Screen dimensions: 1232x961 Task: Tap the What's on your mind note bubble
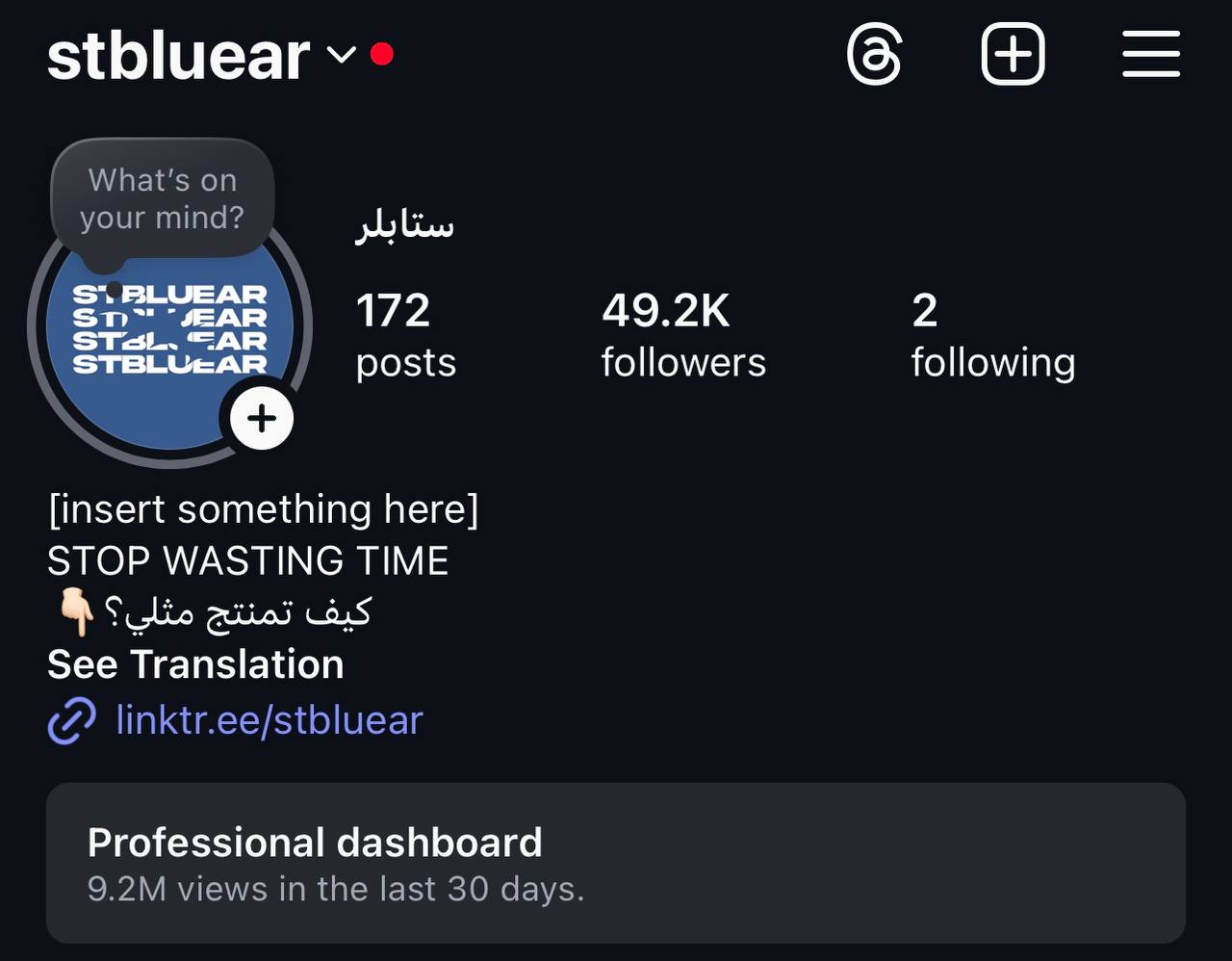coord(163,199)
